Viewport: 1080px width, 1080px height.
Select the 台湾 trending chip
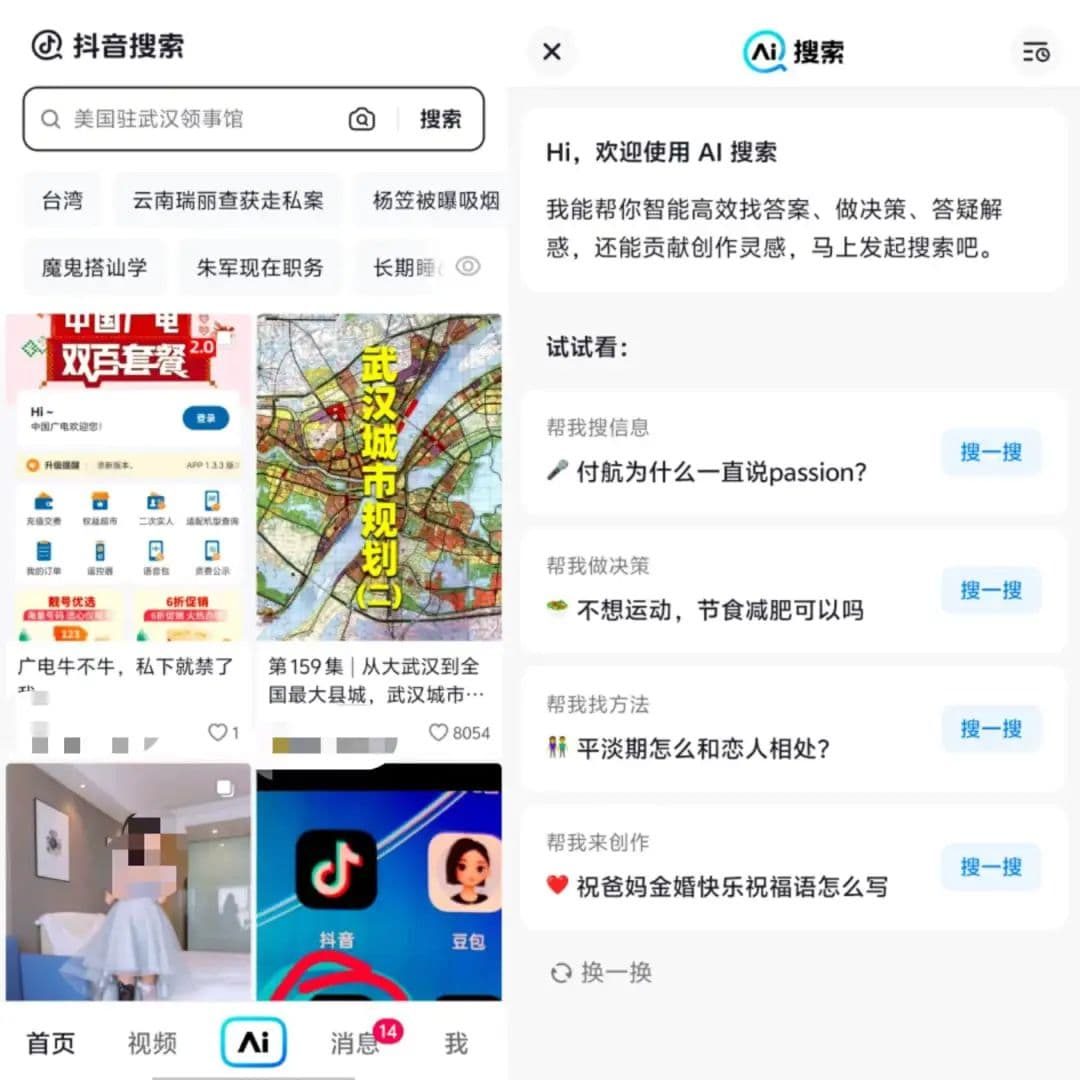point(62,200)
